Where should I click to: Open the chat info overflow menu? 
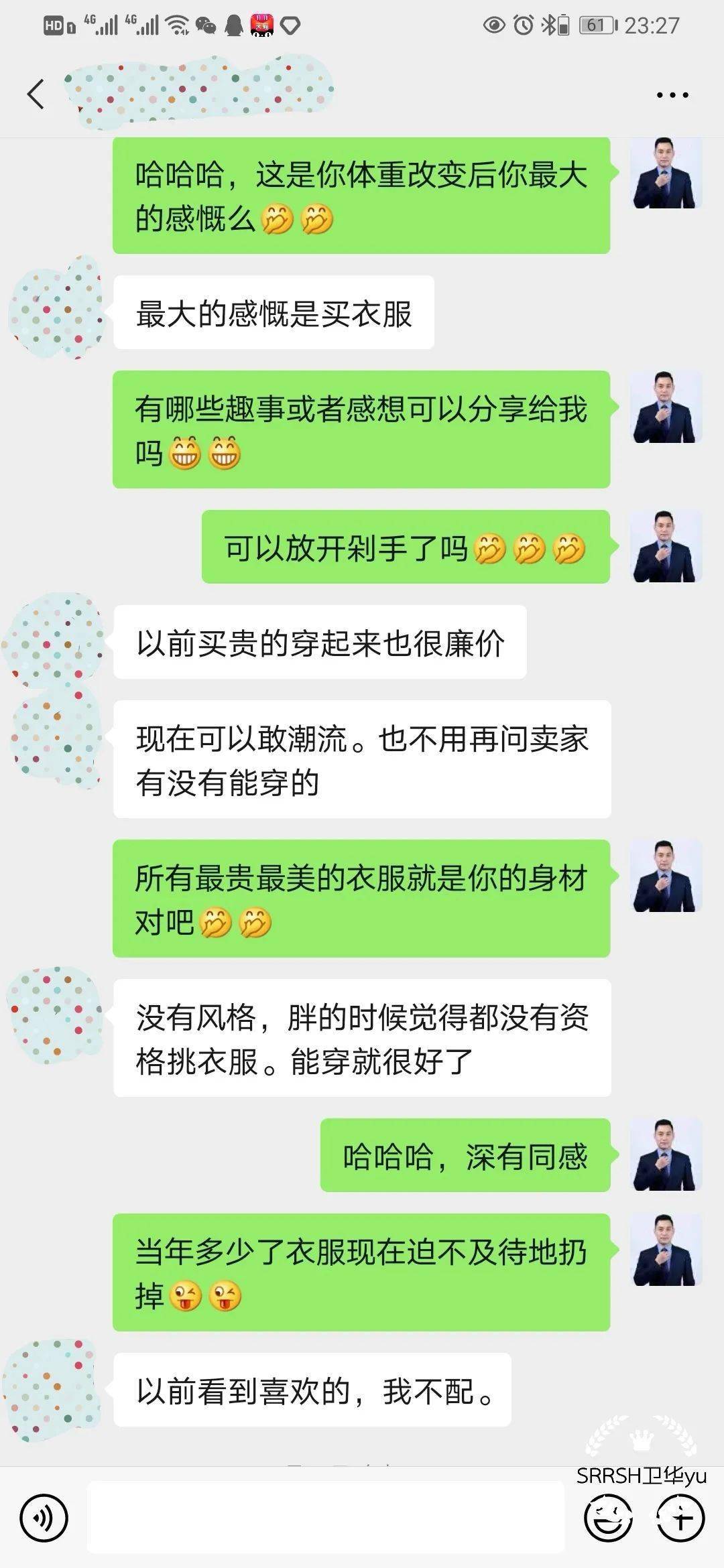click(672, 95)
